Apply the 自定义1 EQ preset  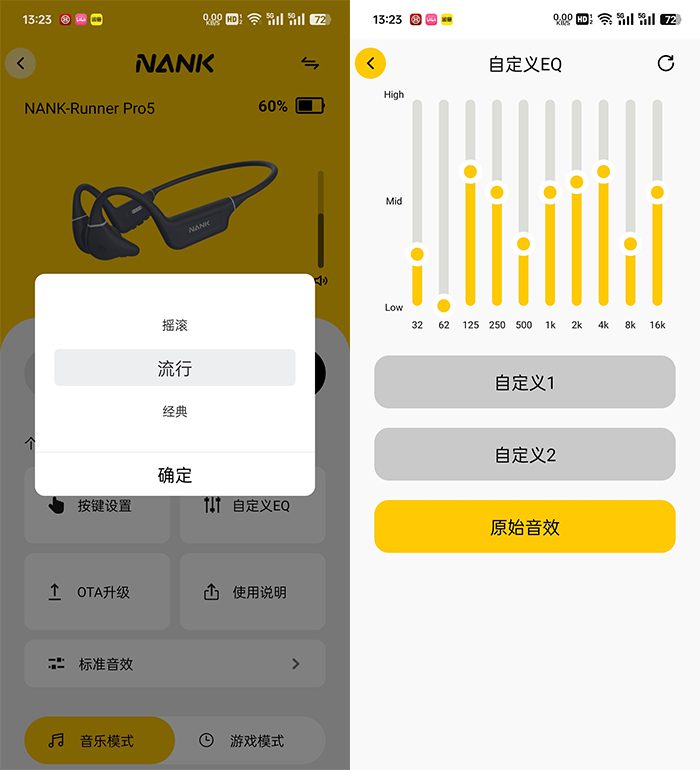tap(525, 382)
